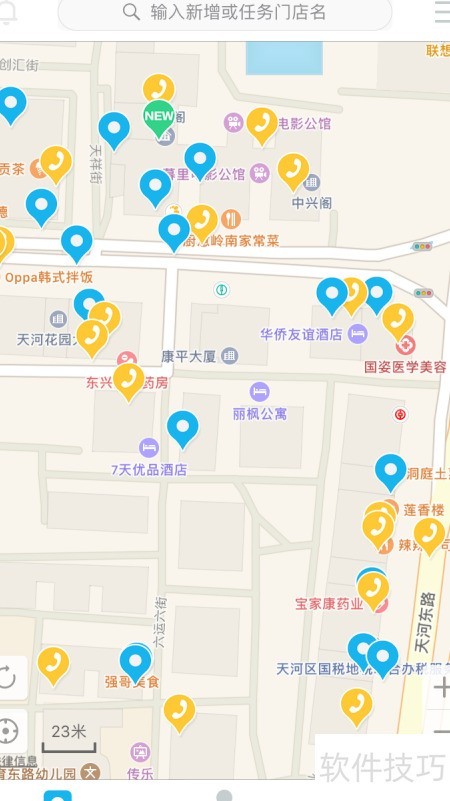Select phone marker above 中兴阁
Image resolution: width=450 pixels, height=801 pixels.
click(x=293, y=173)
